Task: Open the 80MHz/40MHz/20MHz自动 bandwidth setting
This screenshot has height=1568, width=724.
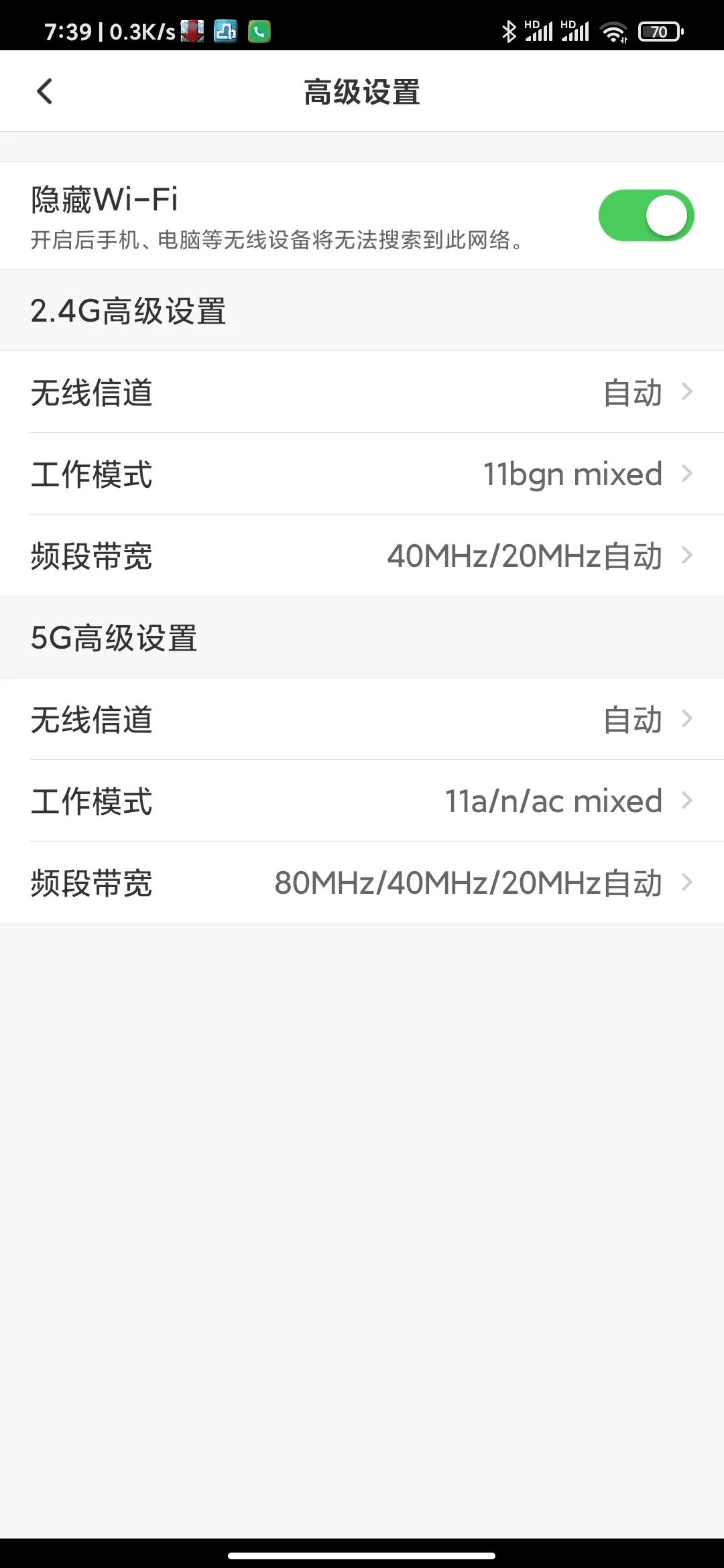Action: pos(362,883)
